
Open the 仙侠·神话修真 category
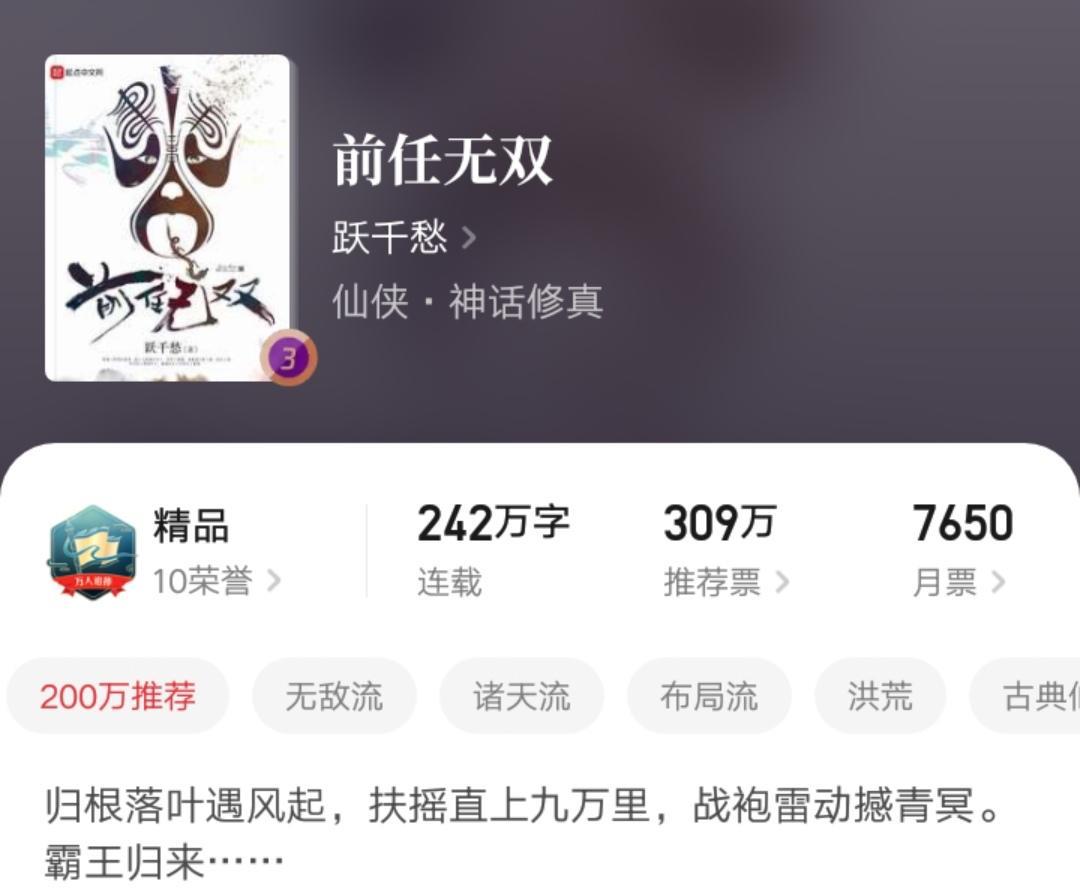[x=467, y=301]
